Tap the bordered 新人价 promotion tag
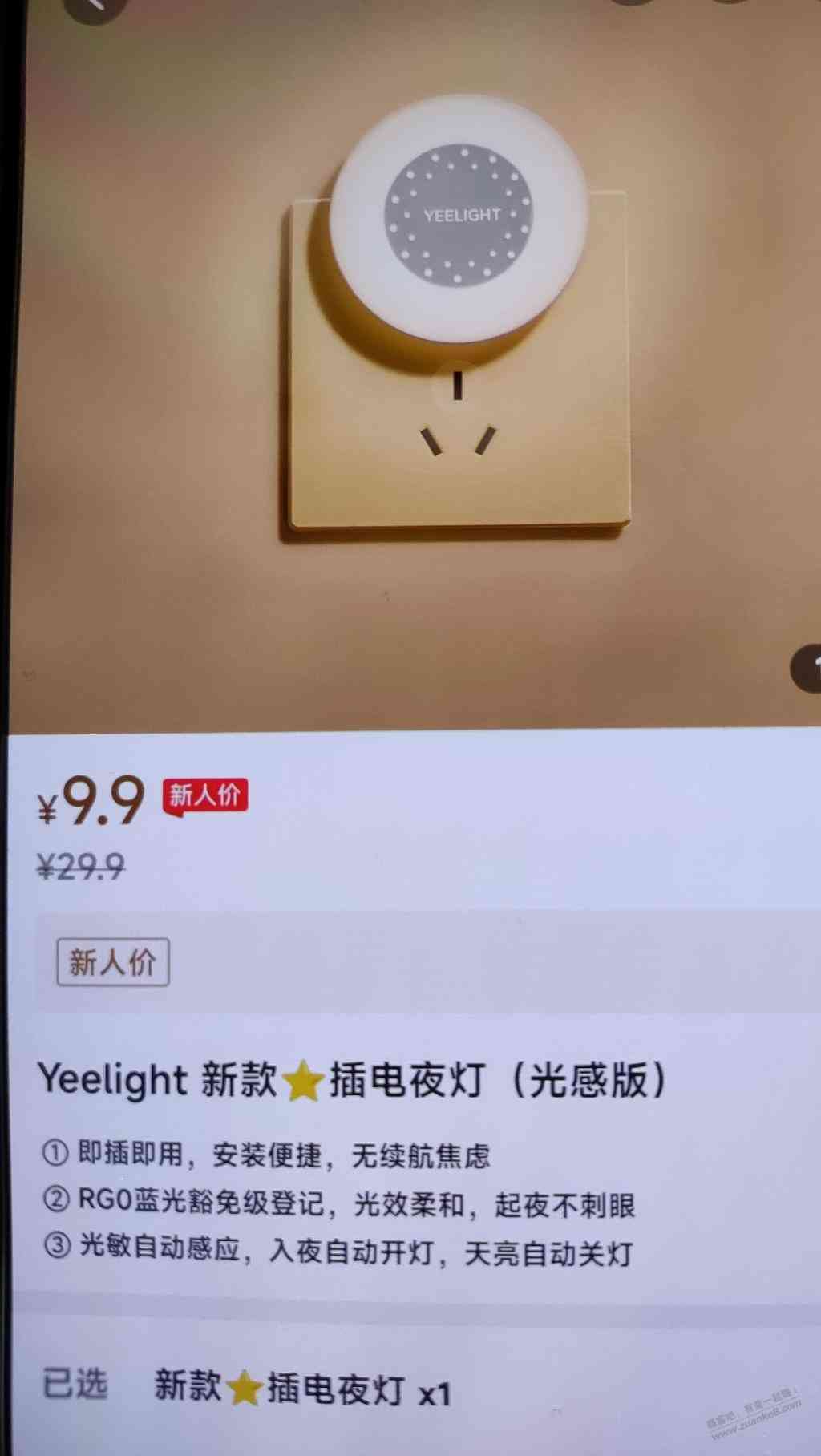821x1456 pixels. coord(113,961)
